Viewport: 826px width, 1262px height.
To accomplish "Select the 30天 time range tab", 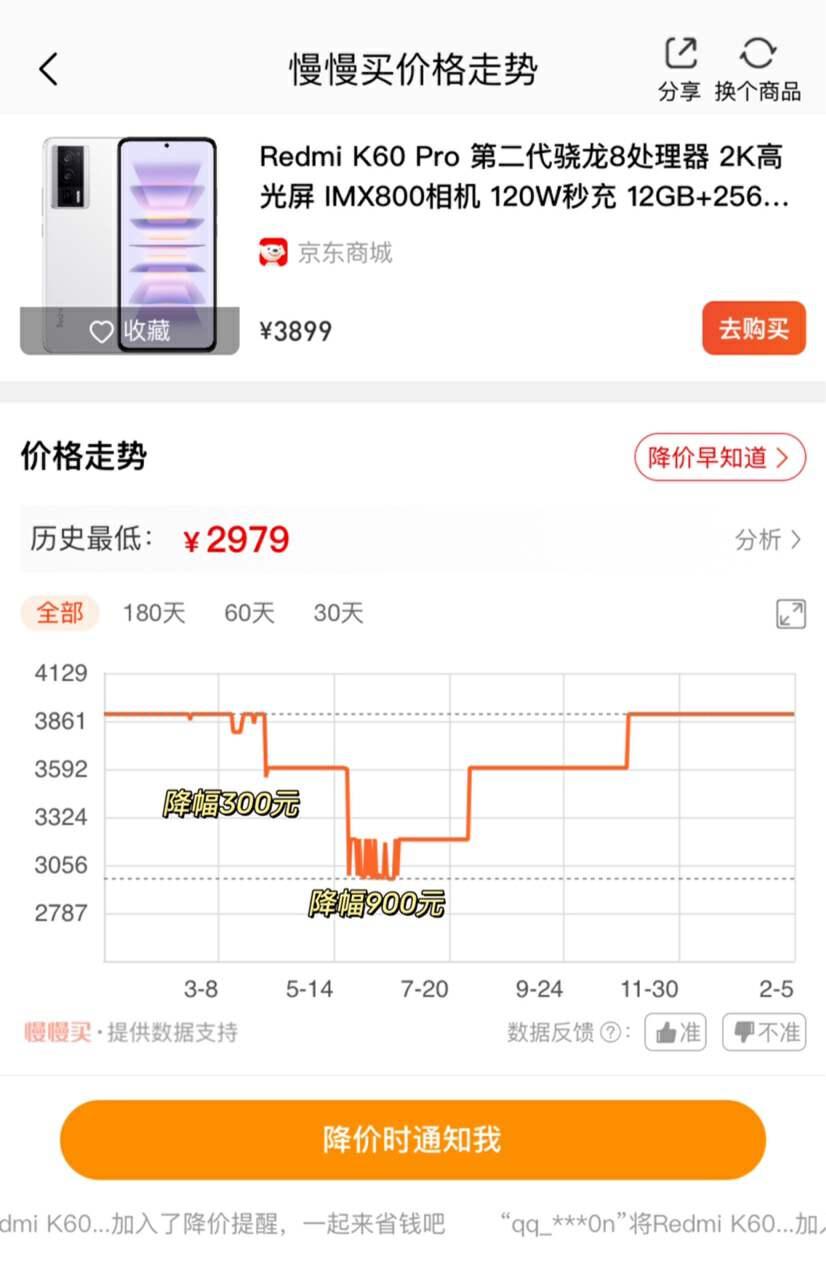I will coord(338,613).
